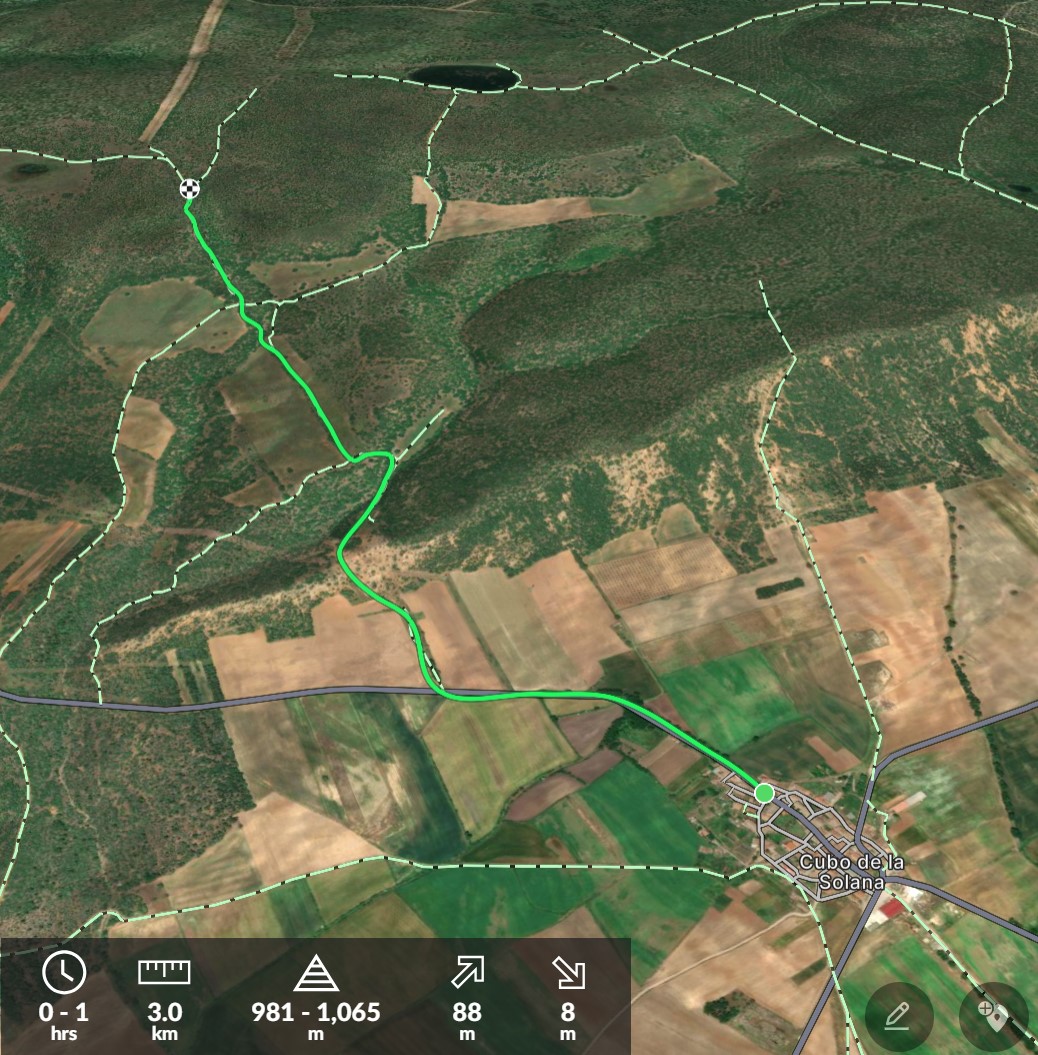This screenshot has width=1038, height=1055.
Task: Add a waypoint with the pin-plus button
Action: 993,1016
